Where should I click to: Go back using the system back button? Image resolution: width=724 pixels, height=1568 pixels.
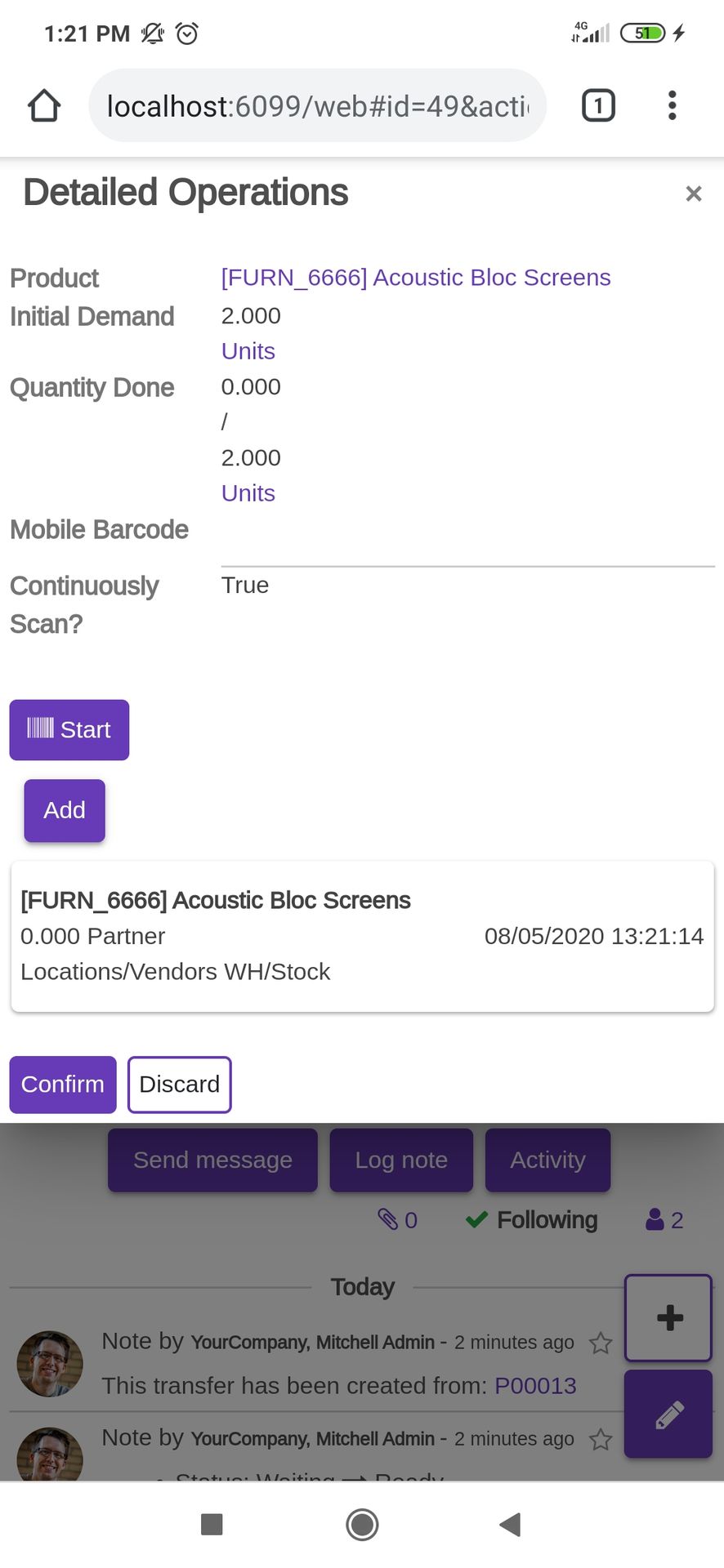point(510,1524)
